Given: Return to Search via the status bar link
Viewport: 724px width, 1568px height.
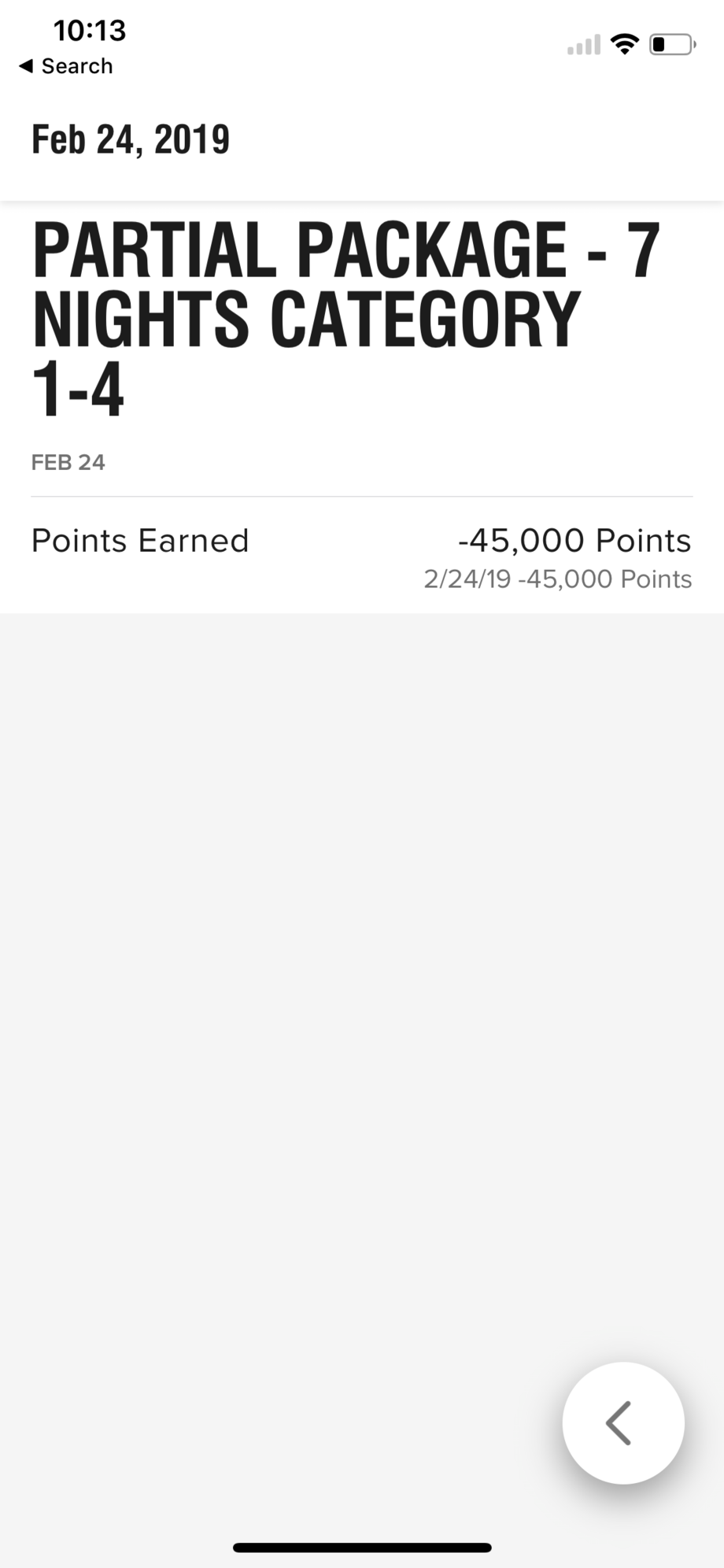Looking at the screenshot, I should [66, 66].
